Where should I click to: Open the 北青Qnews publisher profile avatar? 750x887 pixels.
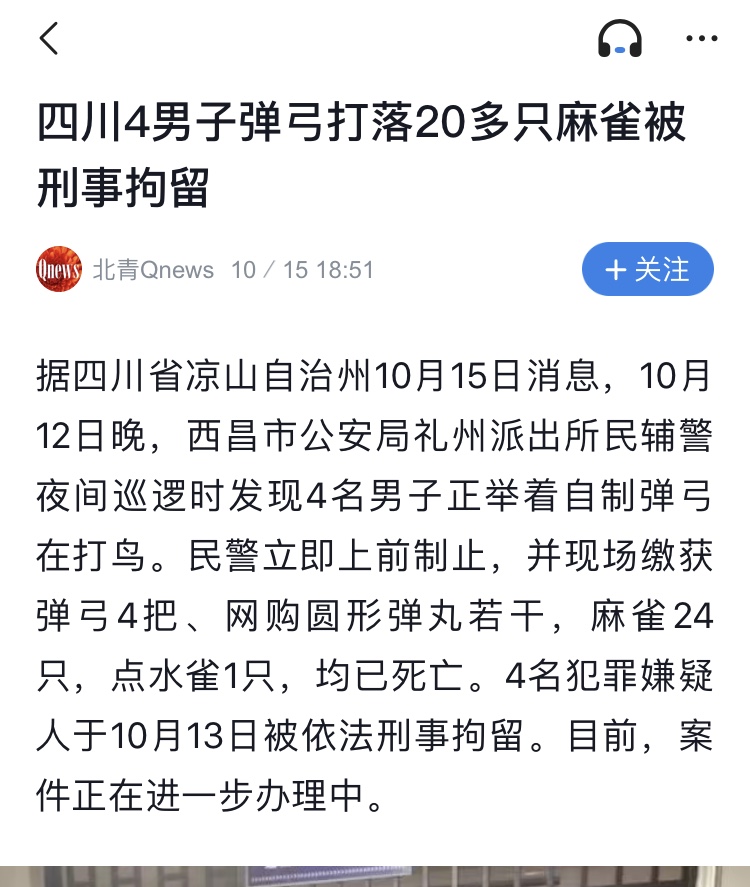coord(59,269)
